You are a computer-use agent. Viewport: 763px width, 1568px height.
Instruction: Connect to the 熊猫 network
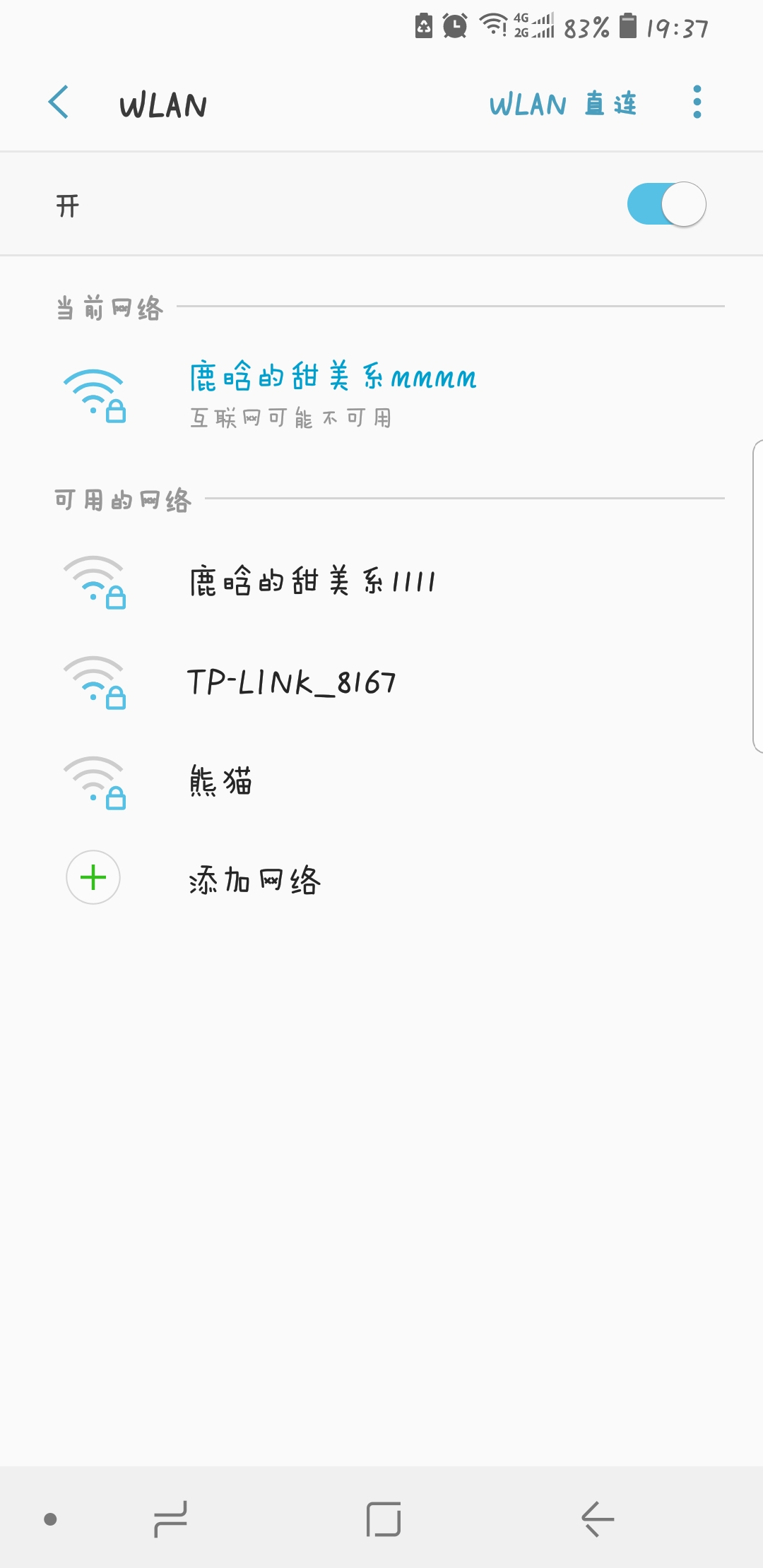[x=220, y=781]
